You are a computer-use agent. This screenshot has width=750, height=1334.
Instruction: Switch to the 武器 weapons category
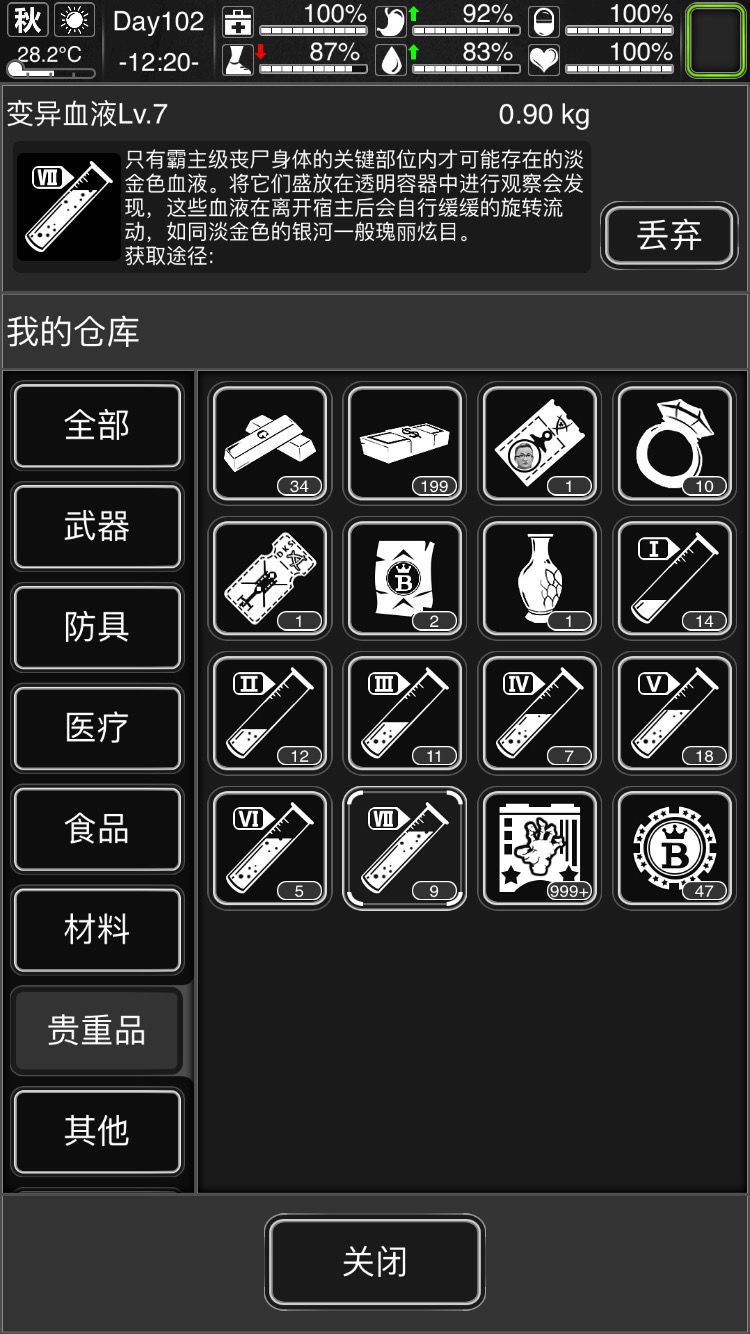97,527
